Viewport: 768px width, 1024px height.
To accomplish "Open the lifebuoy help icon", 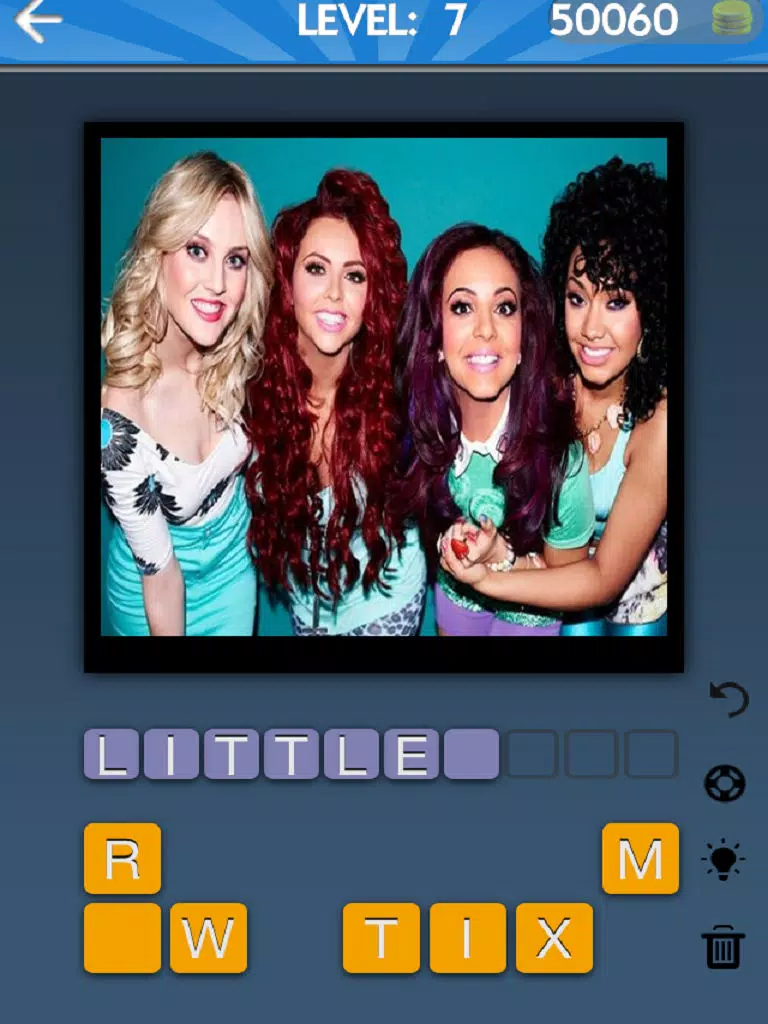I will [x=725, y=783].
